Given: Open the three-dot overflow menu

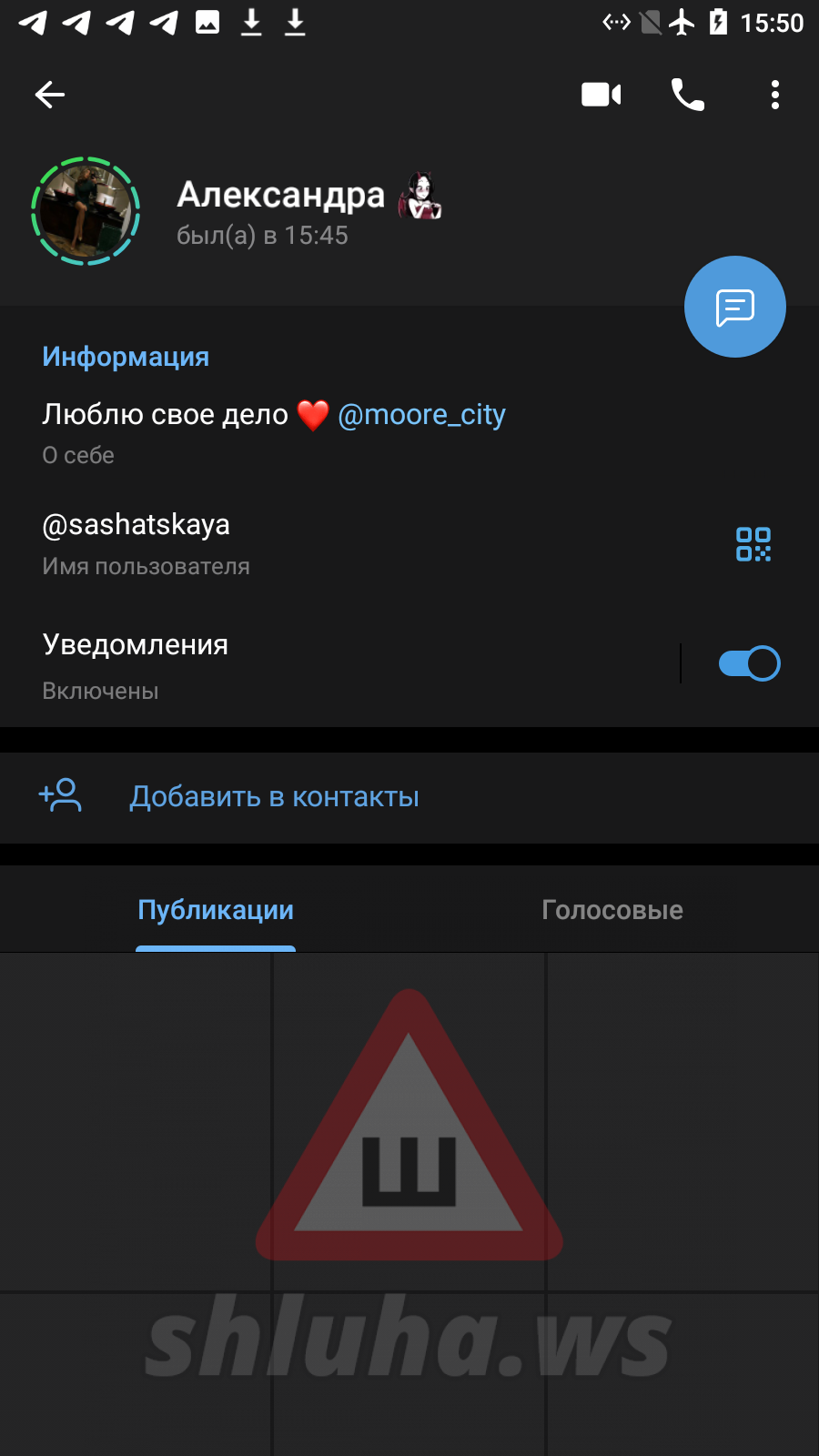Looking at the screenshot, I should pos(774,95).
